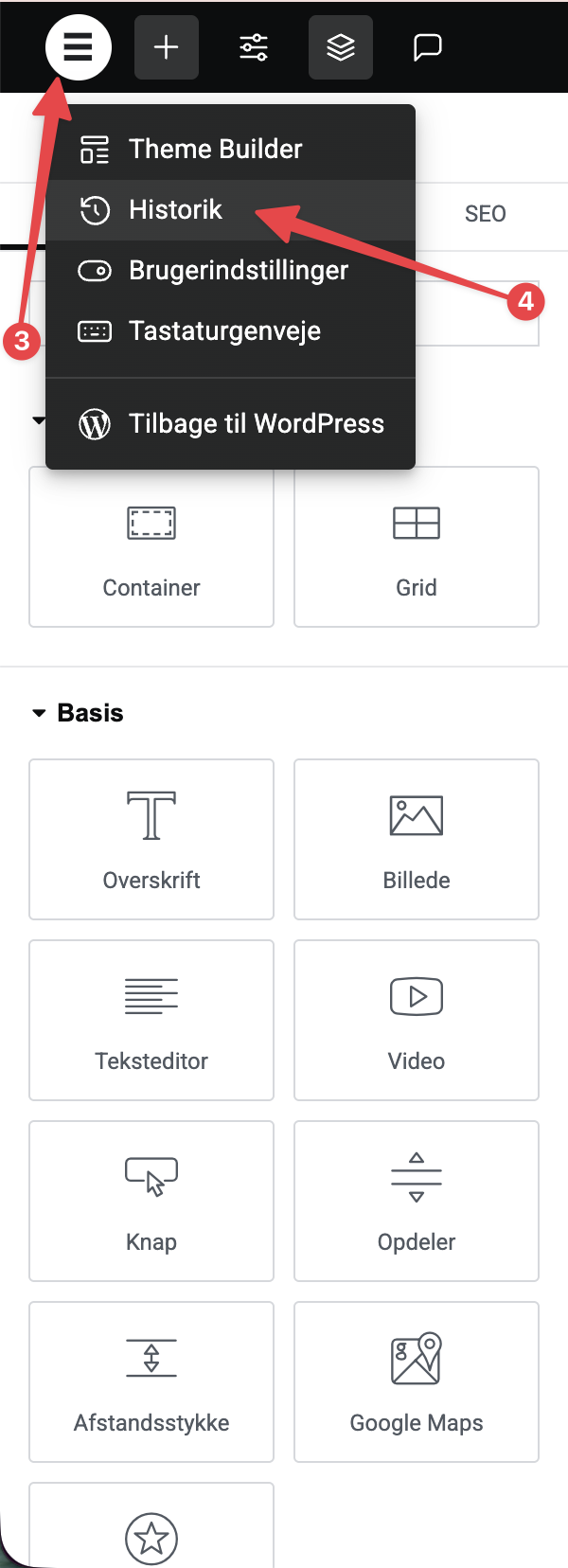
Task: Switch to the SEO tab
Action: pos(485,214)
